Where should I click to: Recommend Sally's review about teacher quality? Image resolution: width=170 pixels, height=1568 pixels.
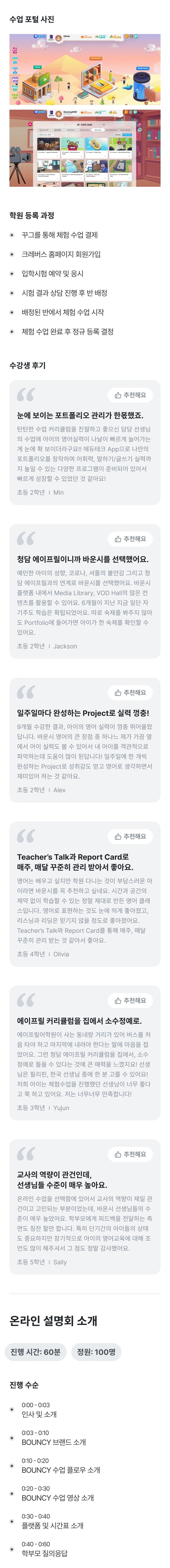(130, 1154)
